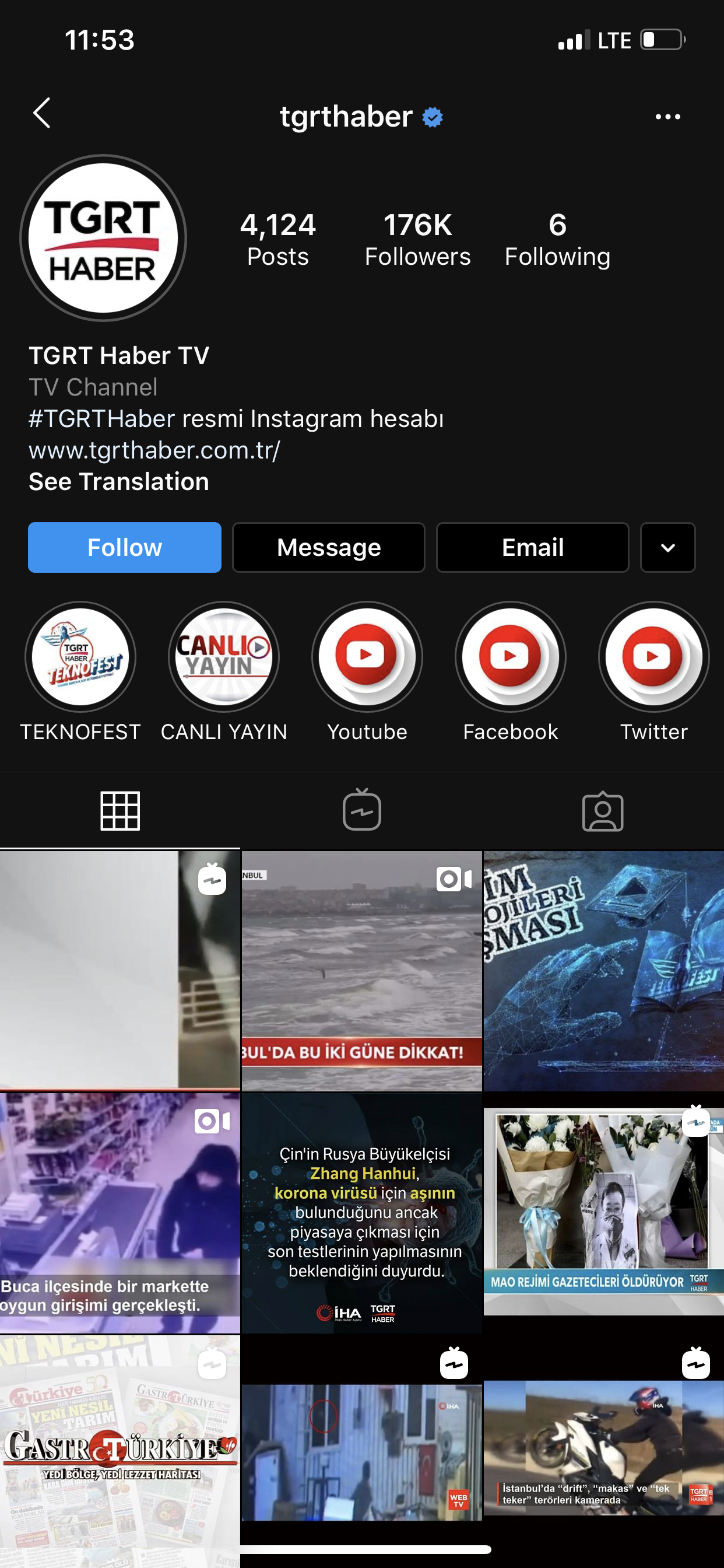Open the Youtube story highlight
The image size is (724, 1568).
(367, 657)
